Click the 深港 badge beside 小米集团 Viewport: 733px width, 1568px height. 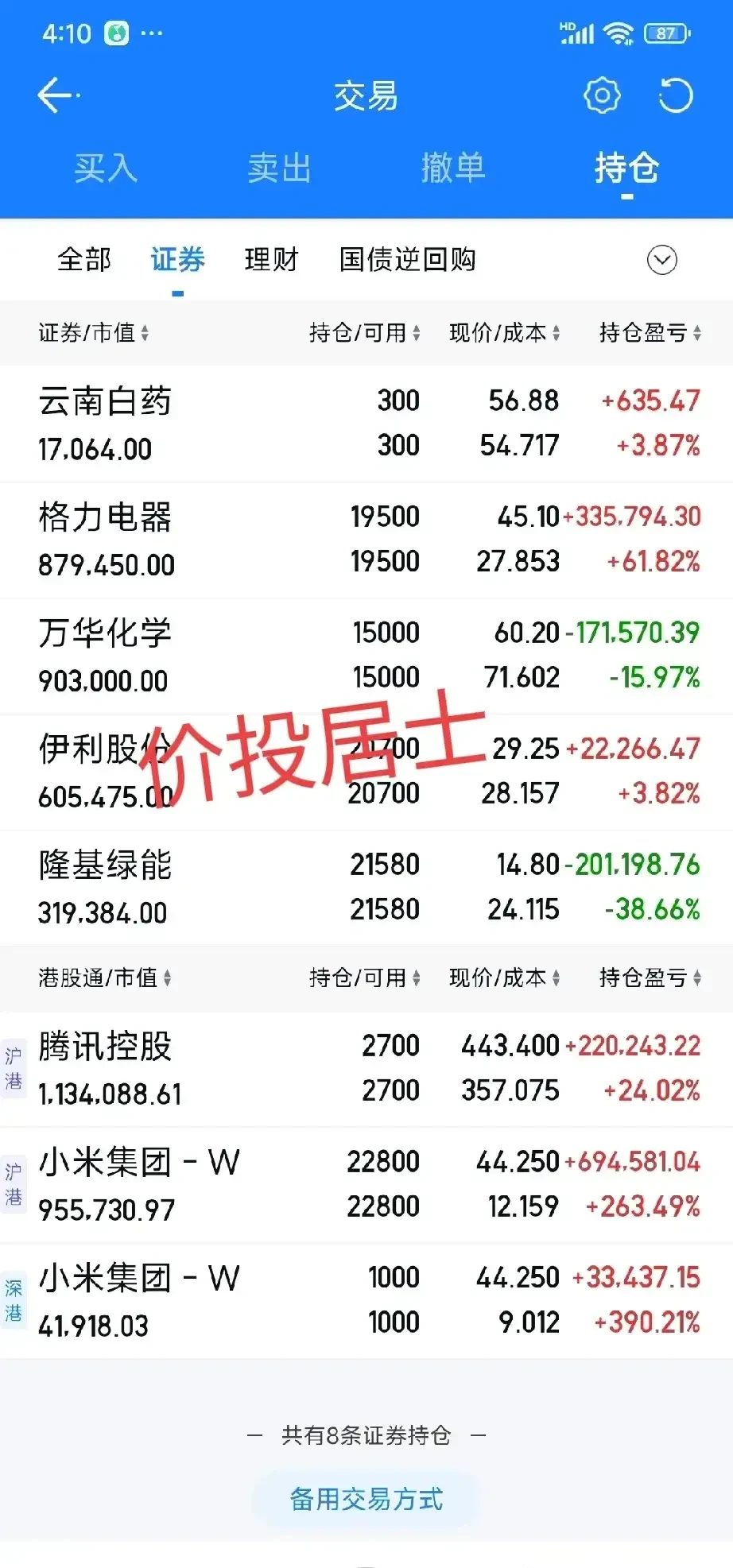[x=14, y=1300]
